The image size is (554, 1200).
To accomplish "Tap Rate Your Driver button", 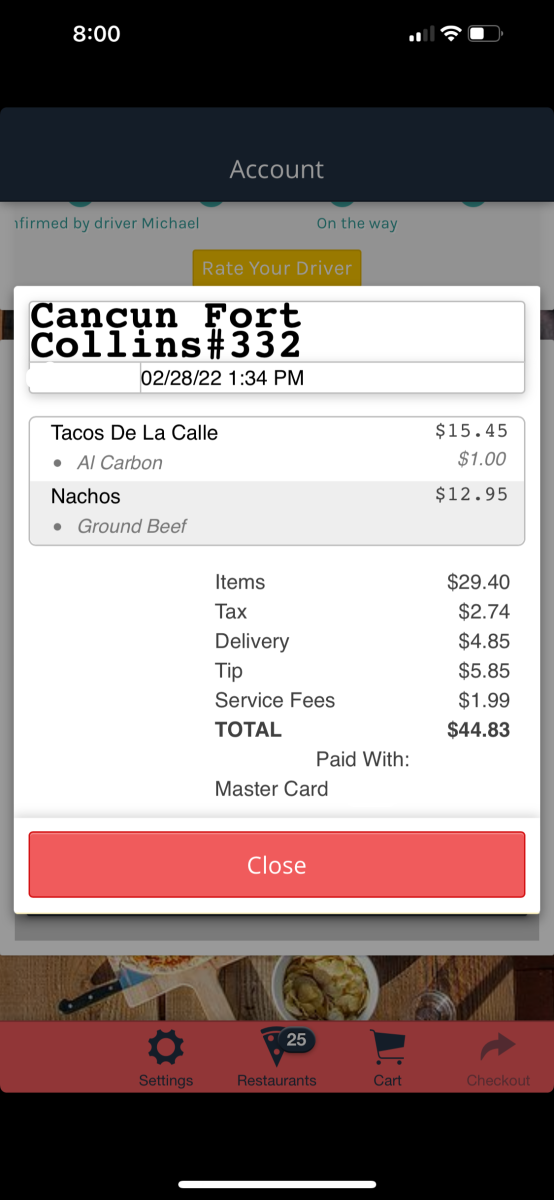I will (277, 268).
